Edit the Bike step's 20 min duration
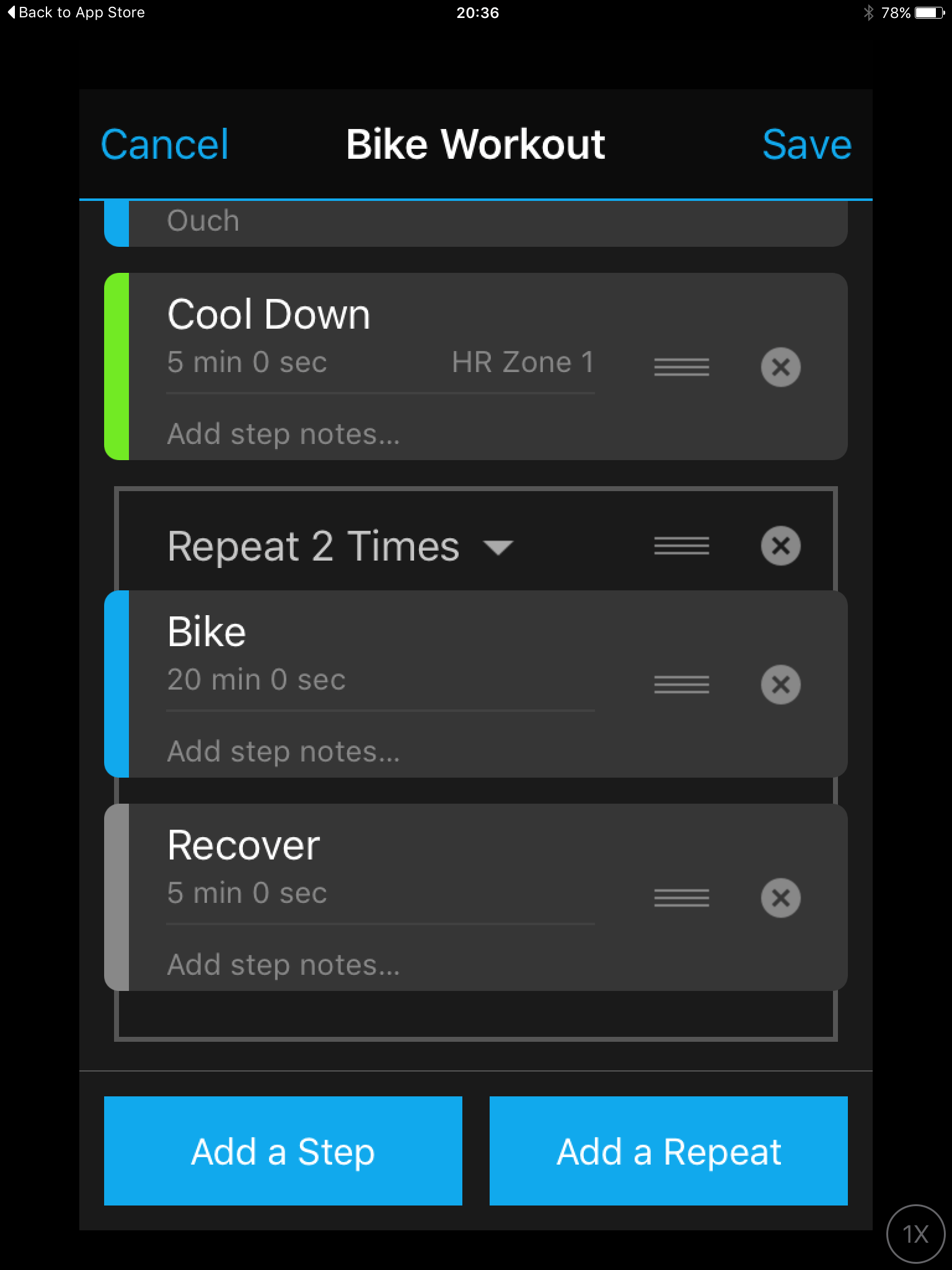This screenshot has width=952, height=1270. coord(256,680)
